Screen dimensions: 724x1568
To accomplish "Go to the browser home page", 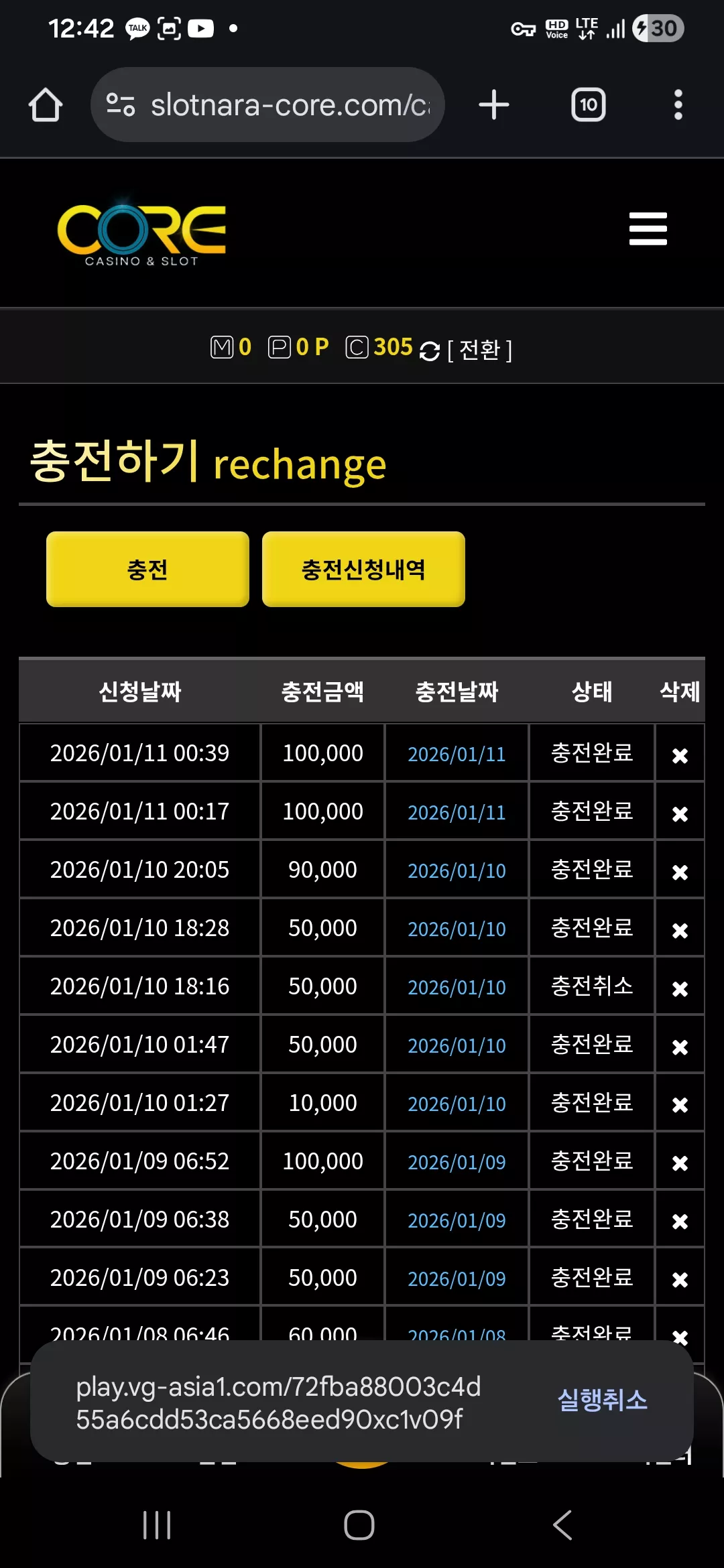I will [46, 105].
